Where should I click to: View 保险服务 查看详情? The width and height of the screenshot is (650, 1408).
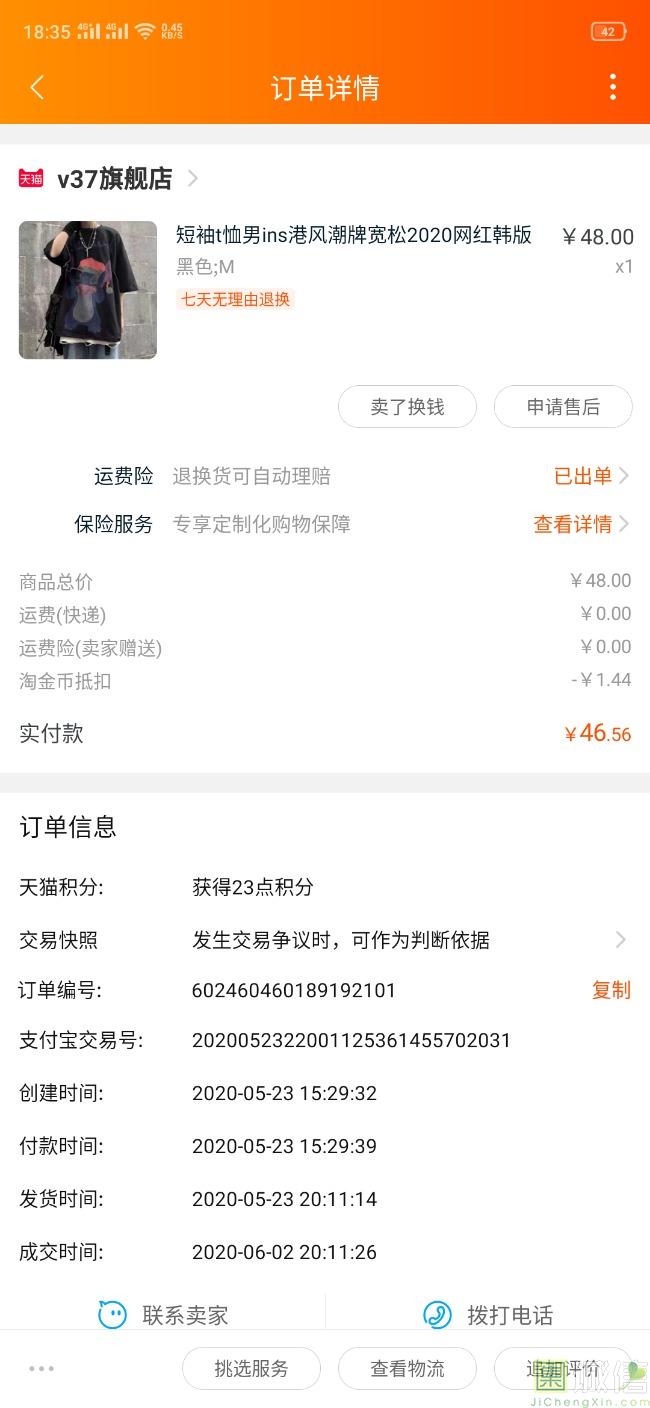[x=580, y=524]
